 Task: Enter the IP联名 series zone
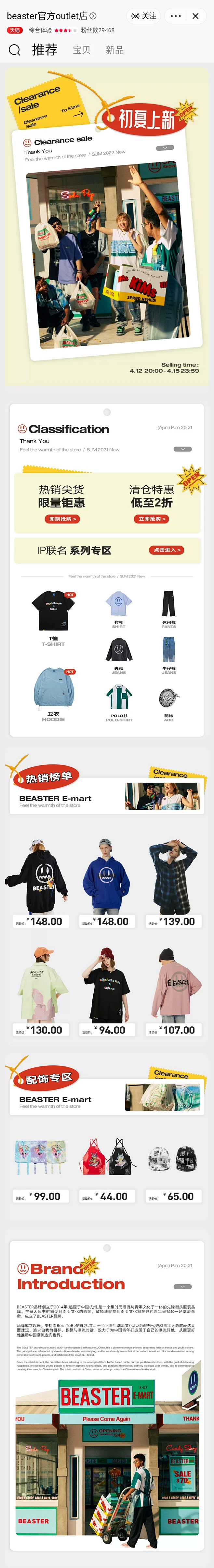point(165,550)
